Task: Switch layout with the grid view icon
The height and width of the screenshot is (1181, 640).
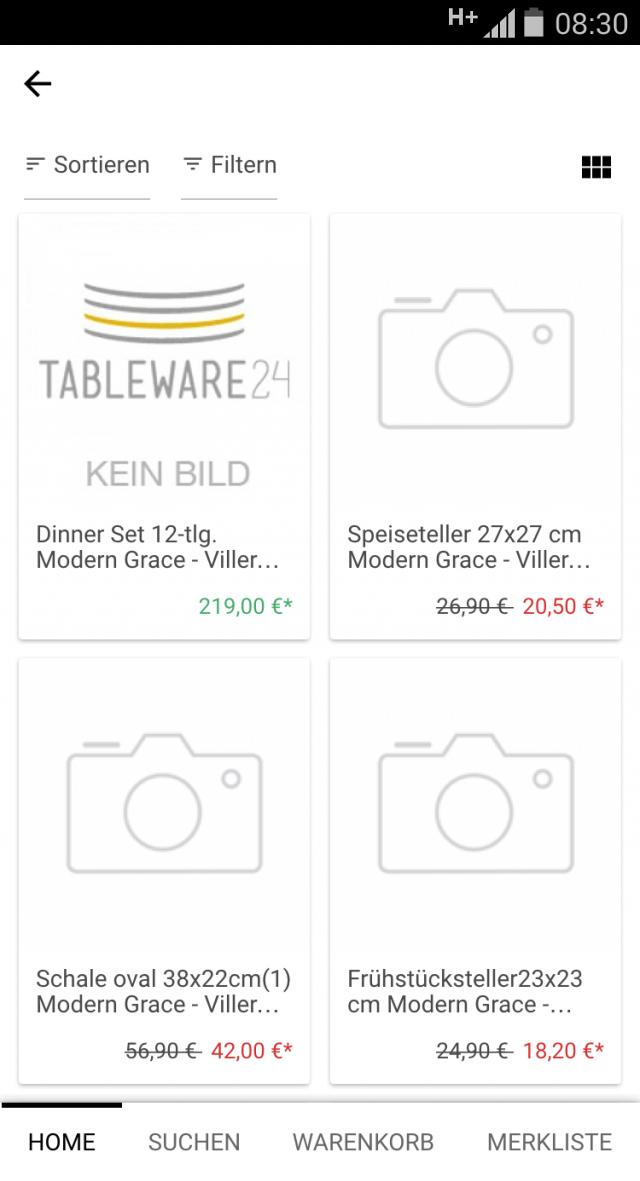Action: click(596, 167)
